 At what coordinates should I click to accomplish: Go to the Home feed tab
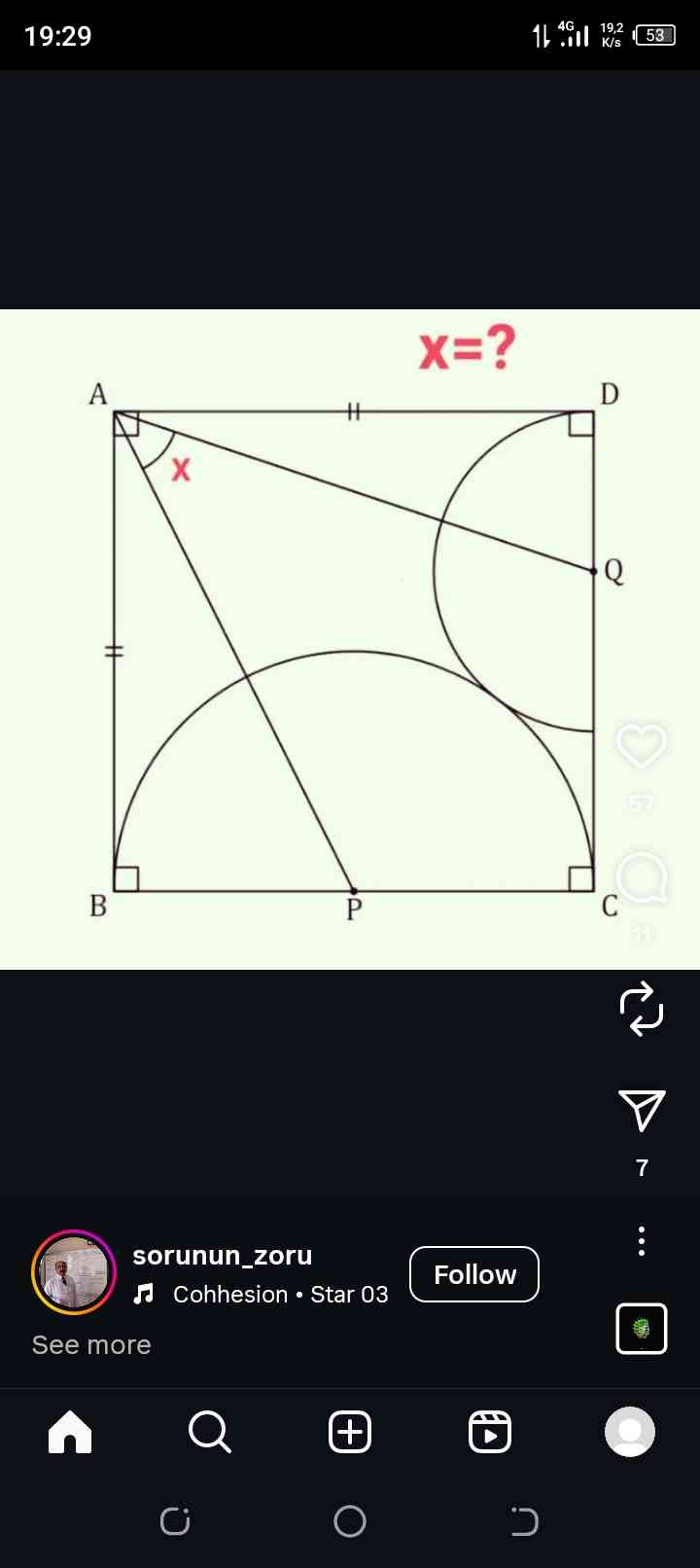point(70,1432)
